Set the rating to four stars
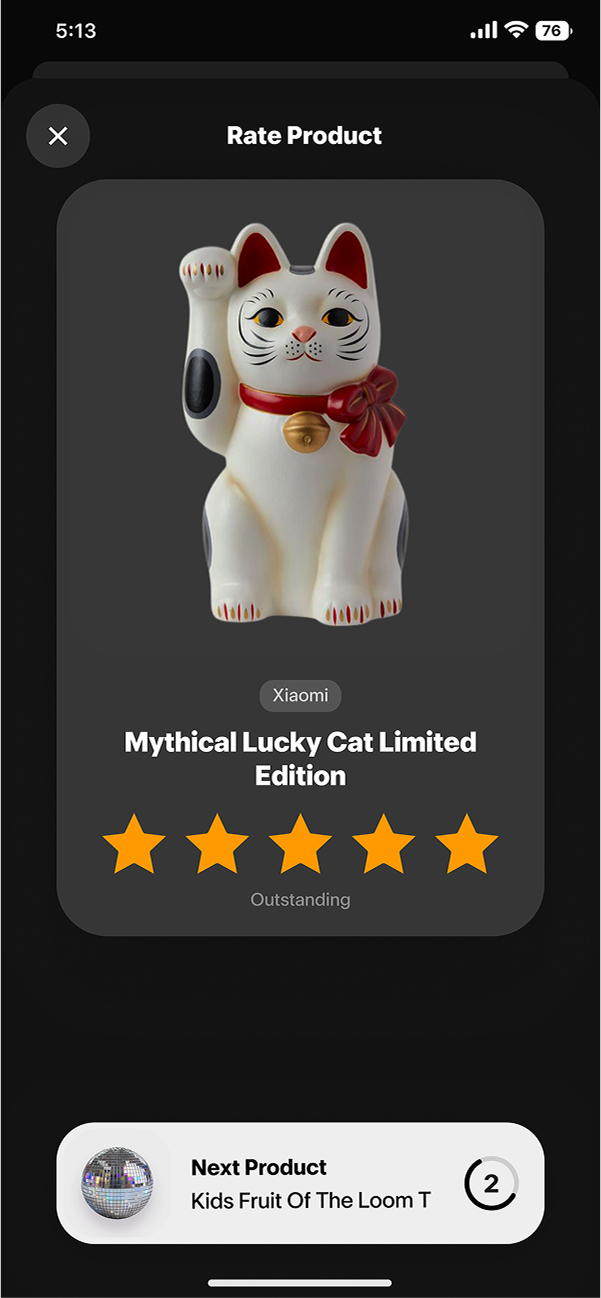Screen dimensions: 601x1298 coord(383,844)
